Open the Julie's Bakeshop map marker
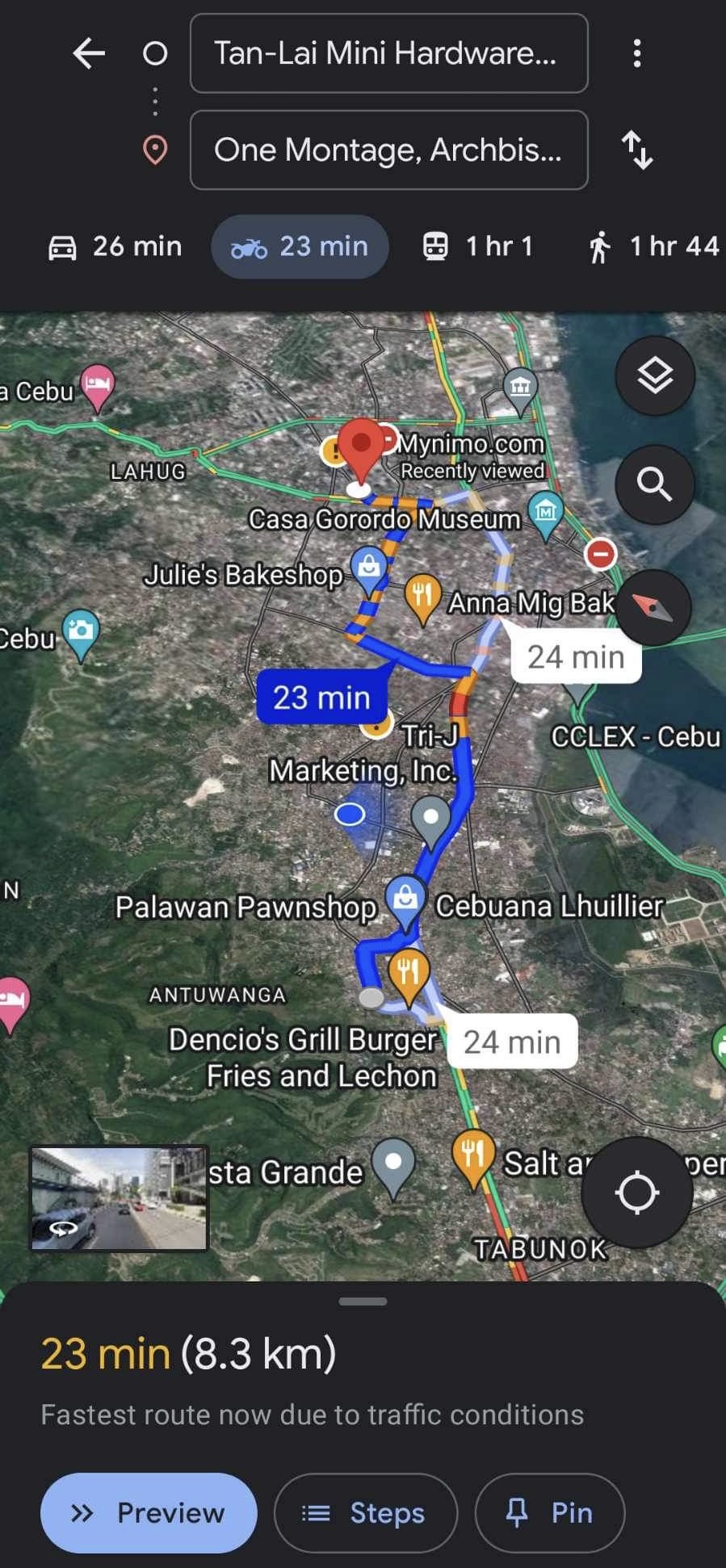The height and width of the screenshot is (1568, 726). tap(369, 568)
